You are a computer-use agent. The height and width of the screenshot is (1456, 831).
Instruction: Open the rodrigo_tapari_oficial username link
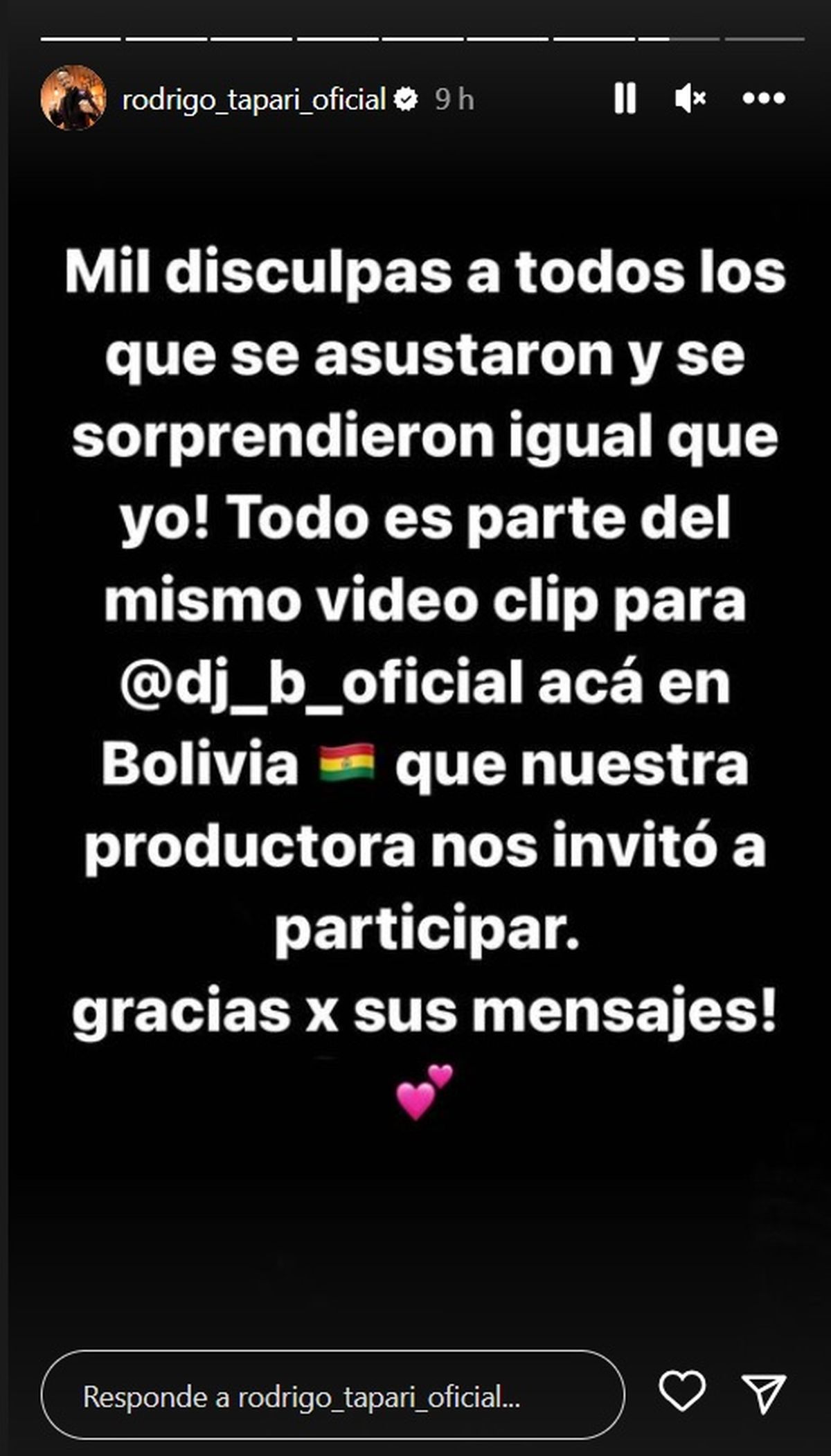coord(253,100)
